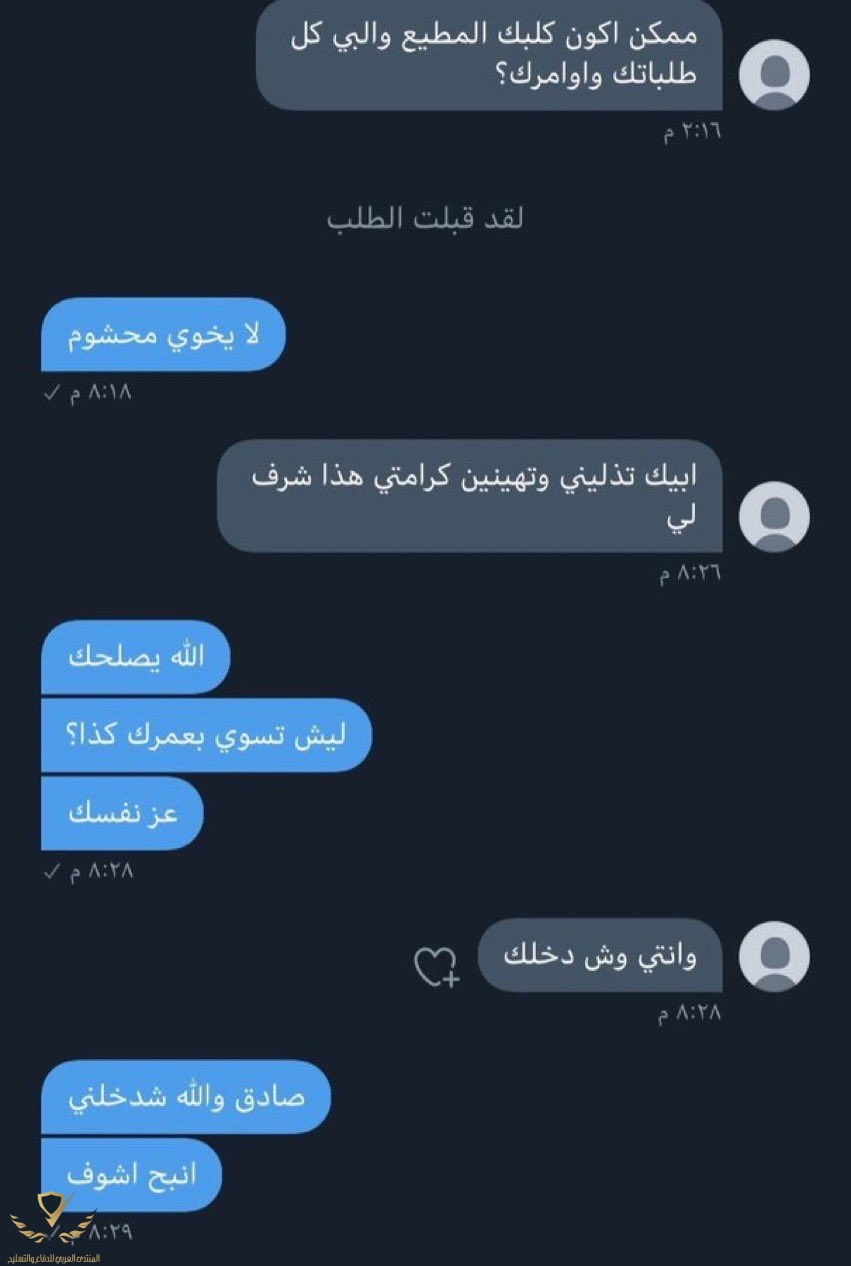
Task: Open sender's avatar beside "ممكن اكون كلبك" message
Action: (x=773, y=74)
